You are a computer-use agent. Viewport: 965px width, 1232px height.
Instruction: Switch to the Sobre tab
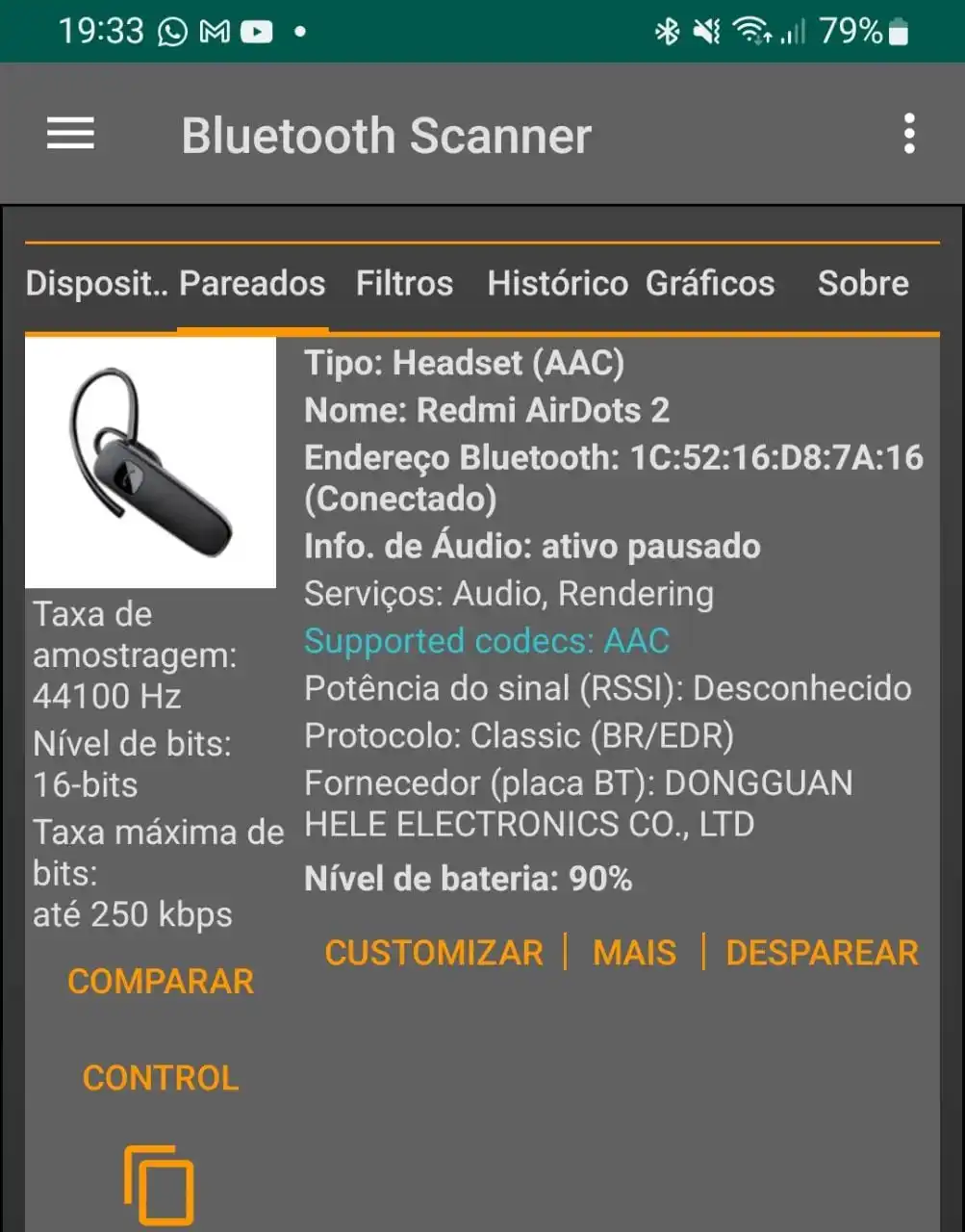863,284
